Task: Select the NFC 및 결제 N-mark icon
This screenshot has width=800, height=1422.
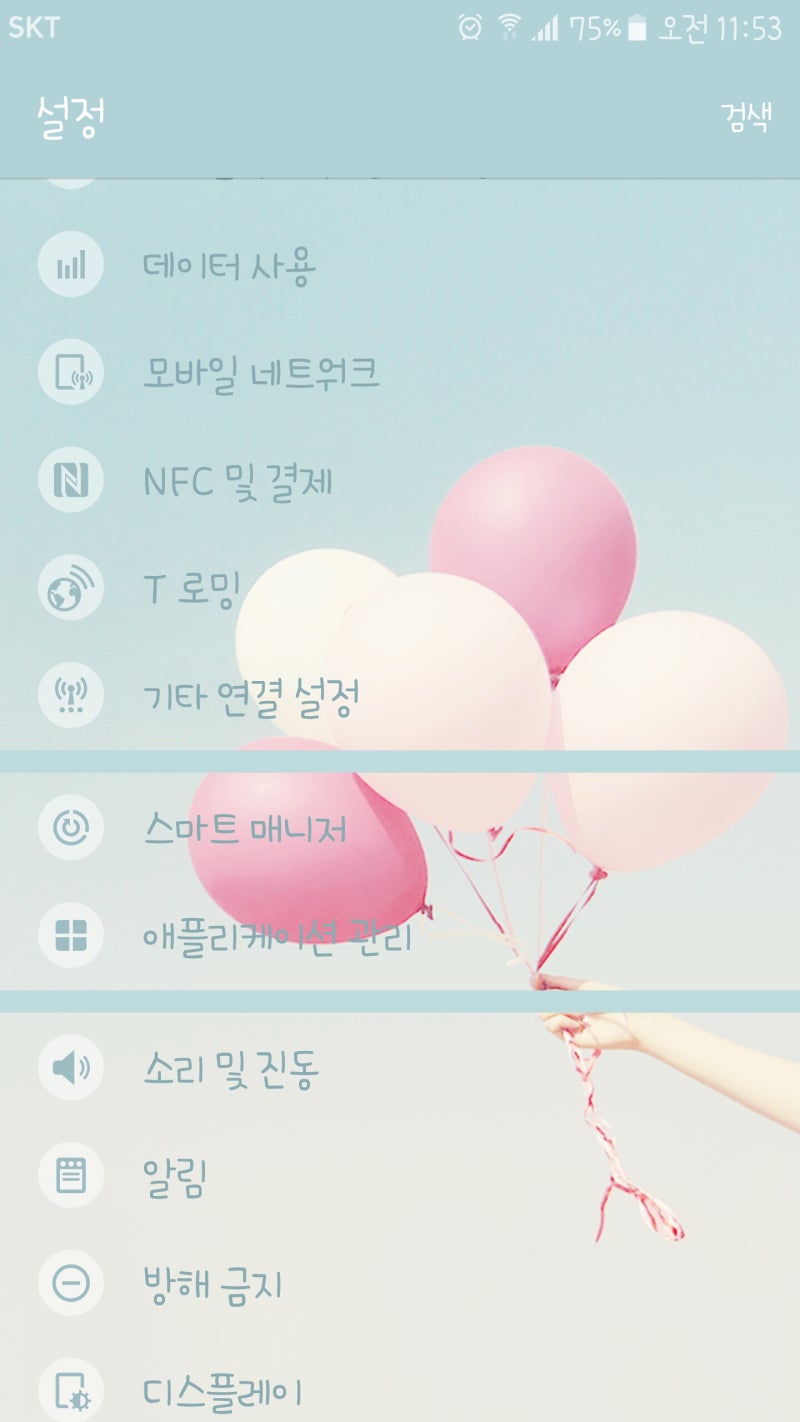Action: click(70, 480)
